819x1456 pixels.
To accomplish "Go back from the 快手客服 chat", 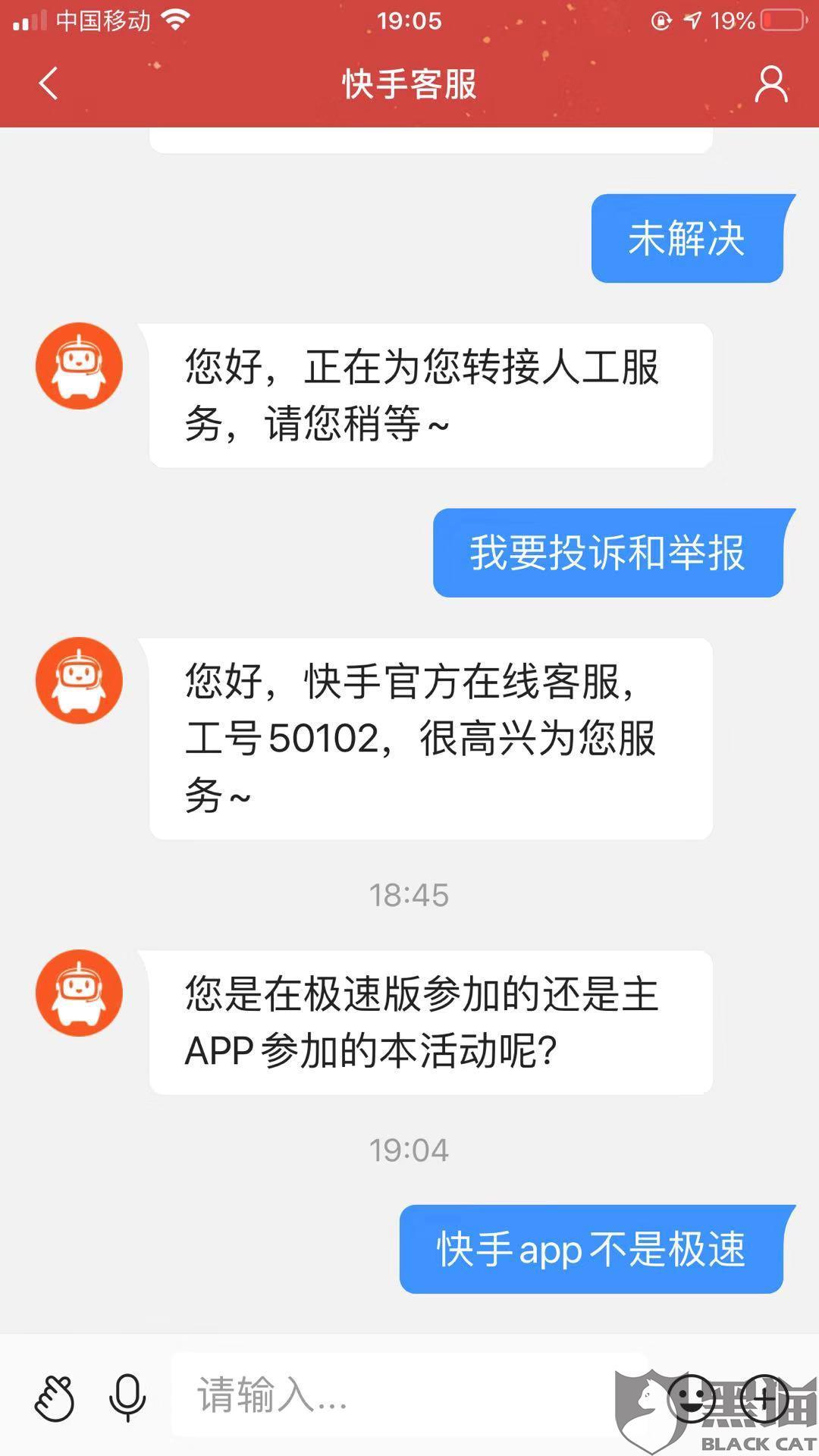I will (49, 83).
